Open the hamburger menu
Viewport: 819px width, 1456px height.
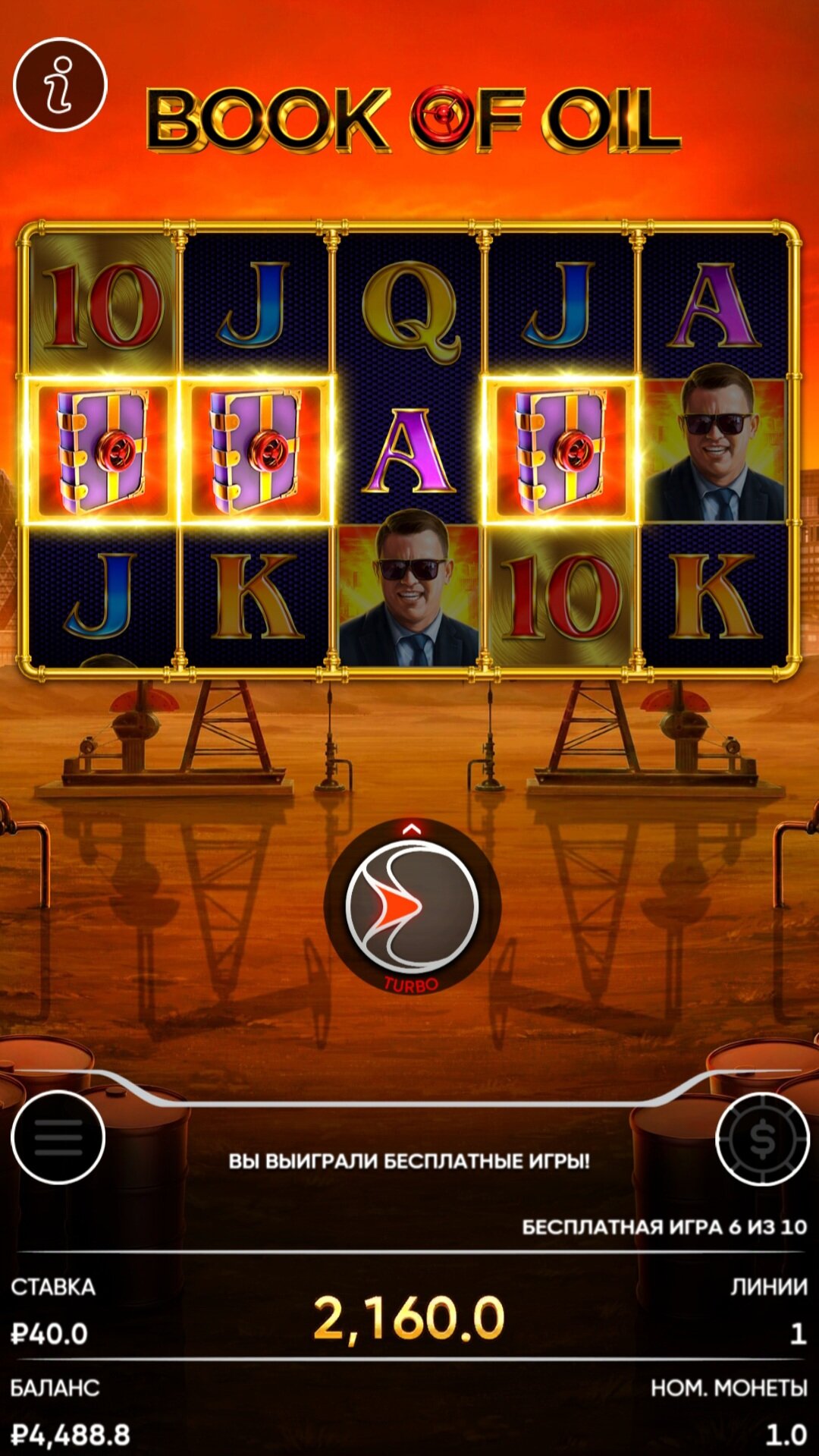(x=58, y=1137)
